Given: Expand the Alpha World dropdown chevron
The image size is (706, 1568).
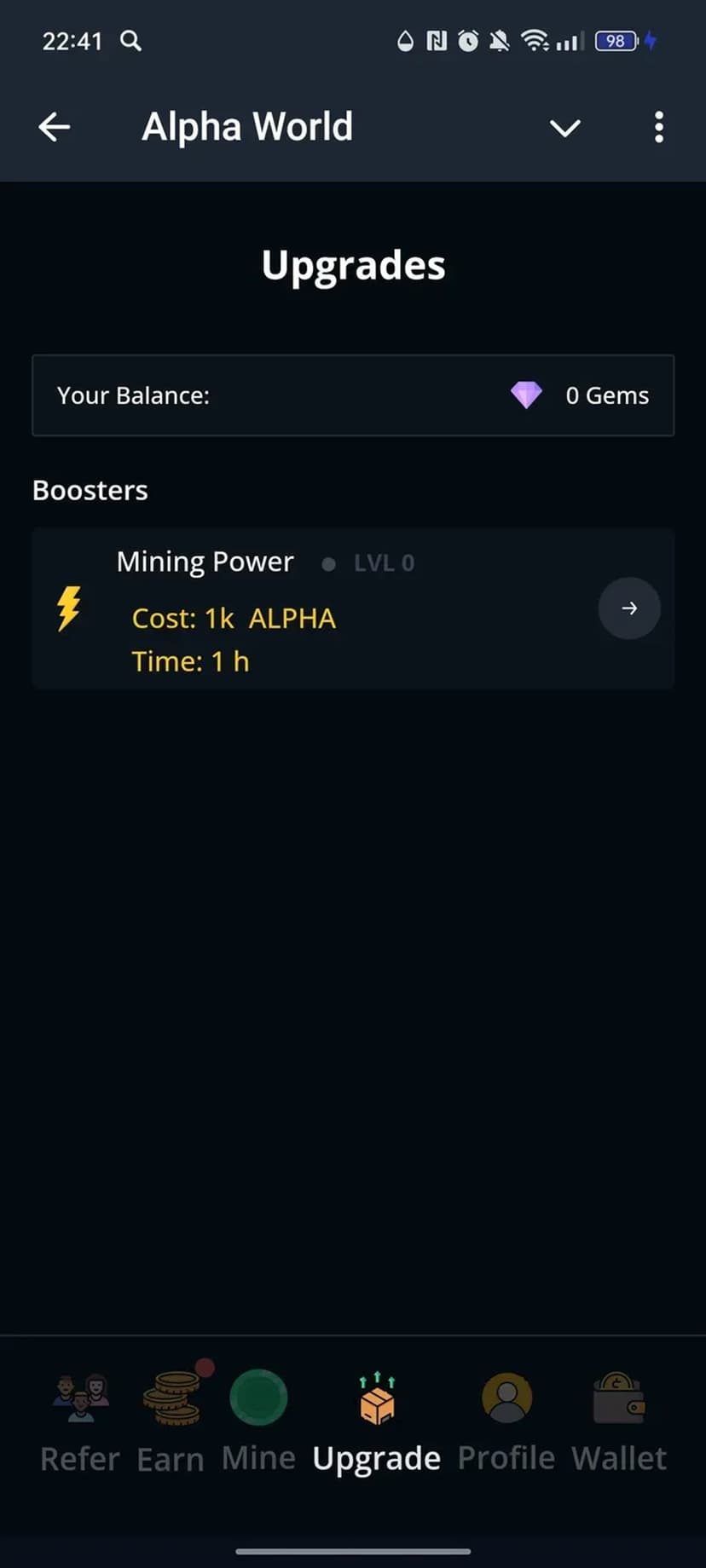Looking at the screenshot, I should pyautogui.click(x=564, y=128).
